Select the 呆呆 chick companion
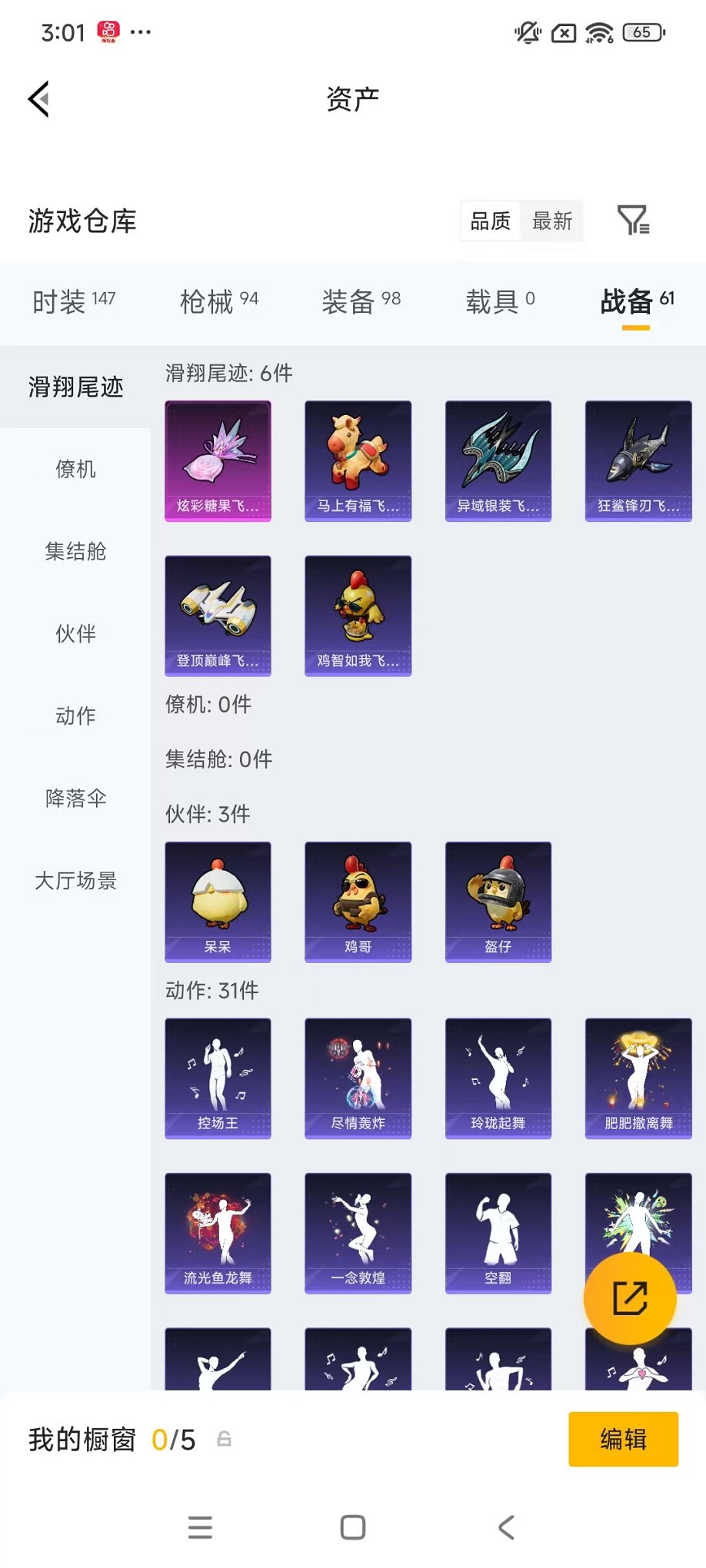The width and height of the screenshot is (706, 1568). (217, 902)
